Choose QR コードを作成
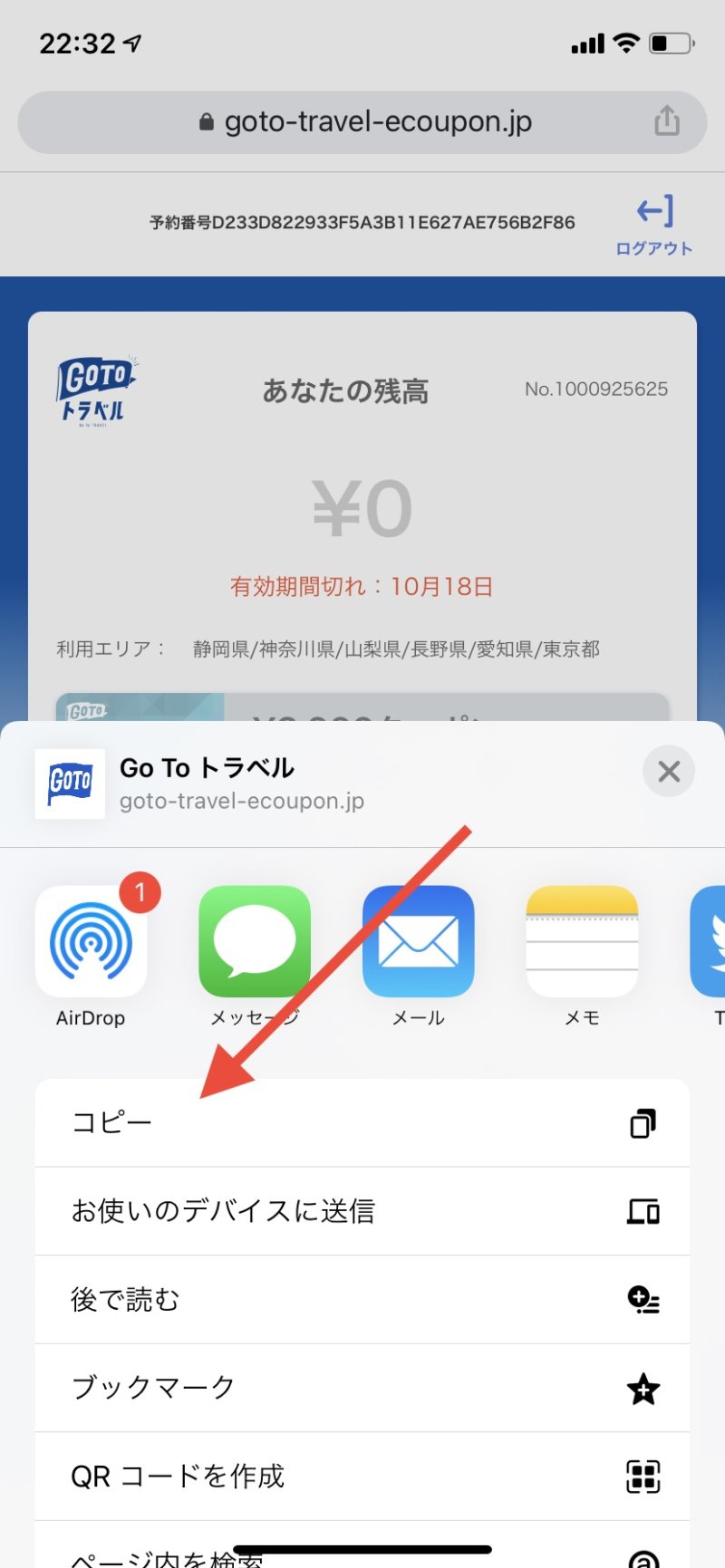This screenshot has height=1568, width=725. tap(362, 1477)
